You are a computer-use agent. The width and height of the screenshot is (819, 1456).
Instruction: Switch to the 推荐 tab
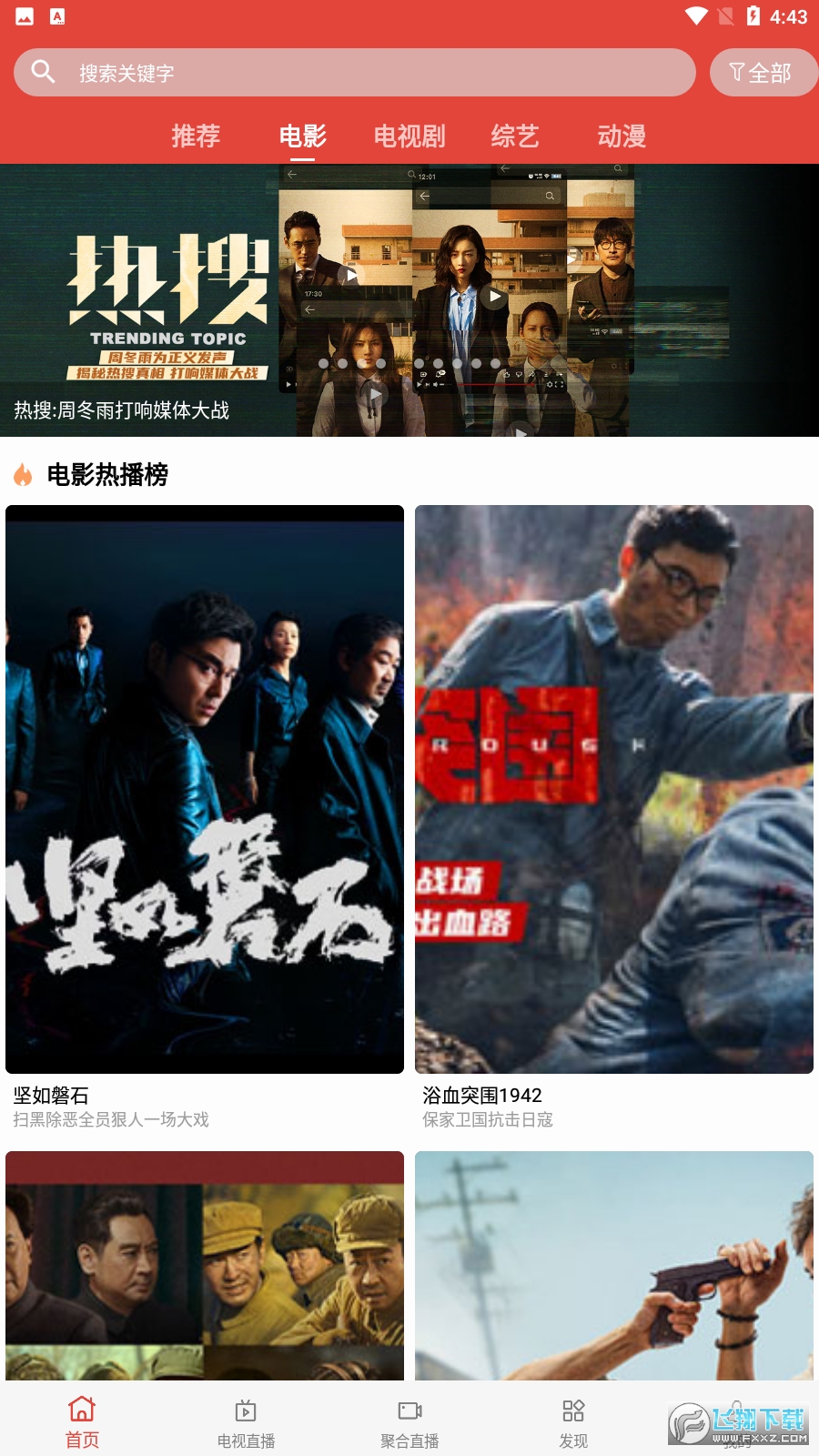pyautogui.click(x=196, y=136)
